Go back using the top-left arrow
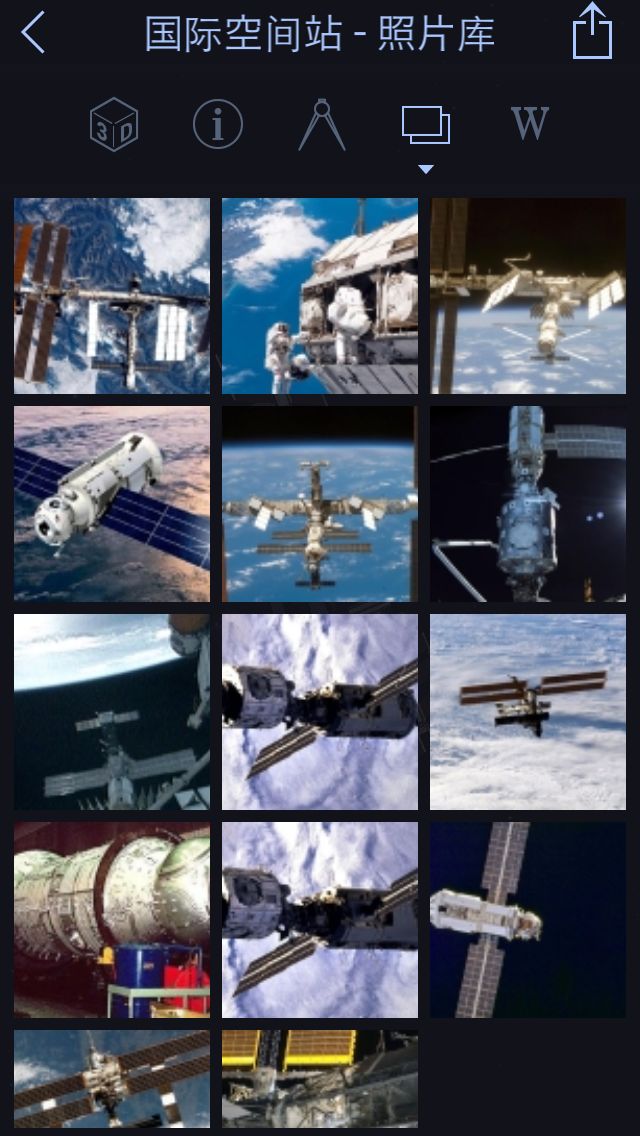The image size is (640, 1136). [34, 33]
